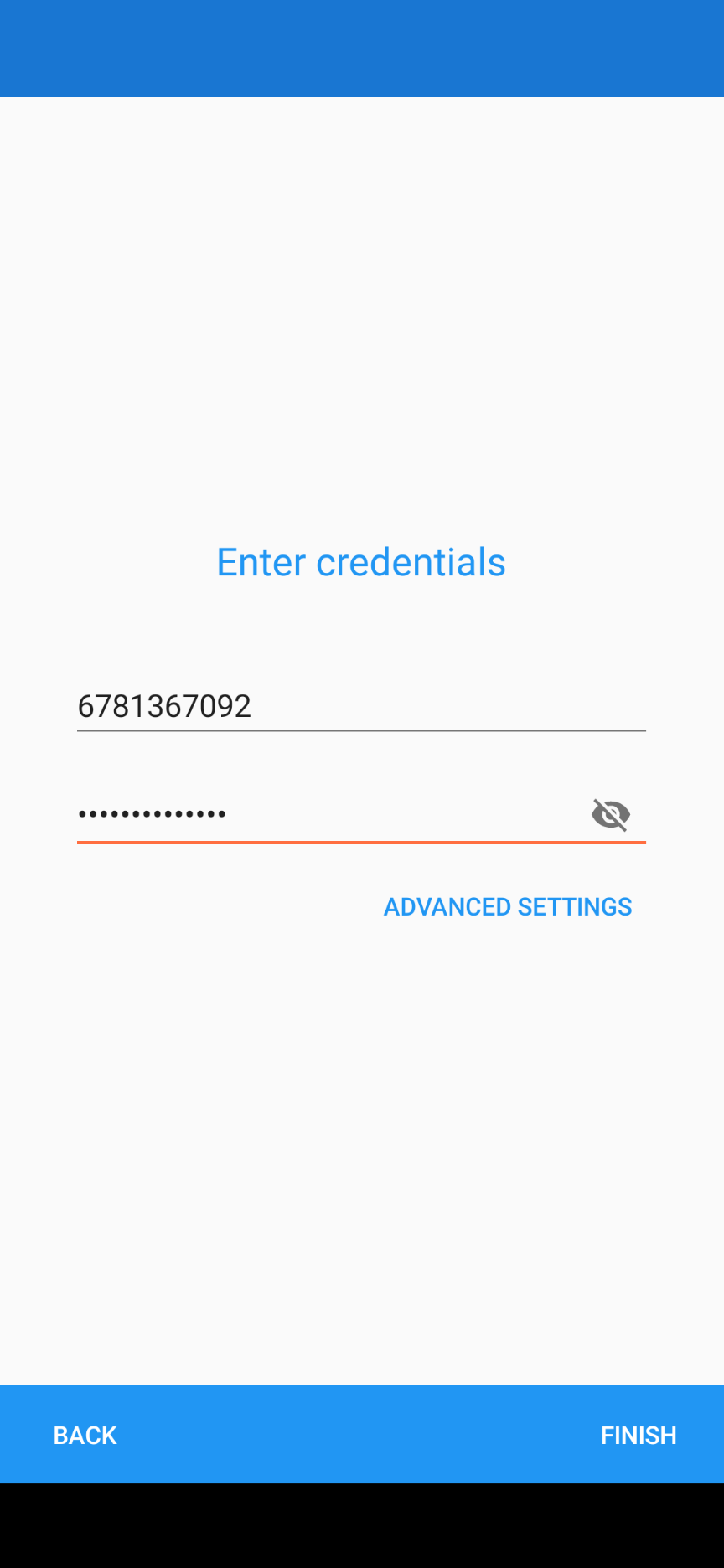Reveal the hidden password
This screenshot has width=724, height=1568.
[611, 814]
